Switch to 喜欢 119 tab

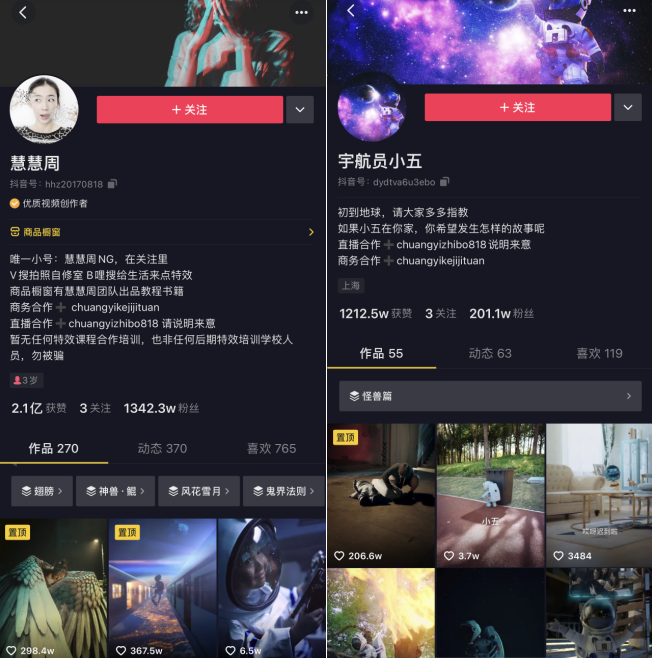pyautogui.click(x=599, y=353)
